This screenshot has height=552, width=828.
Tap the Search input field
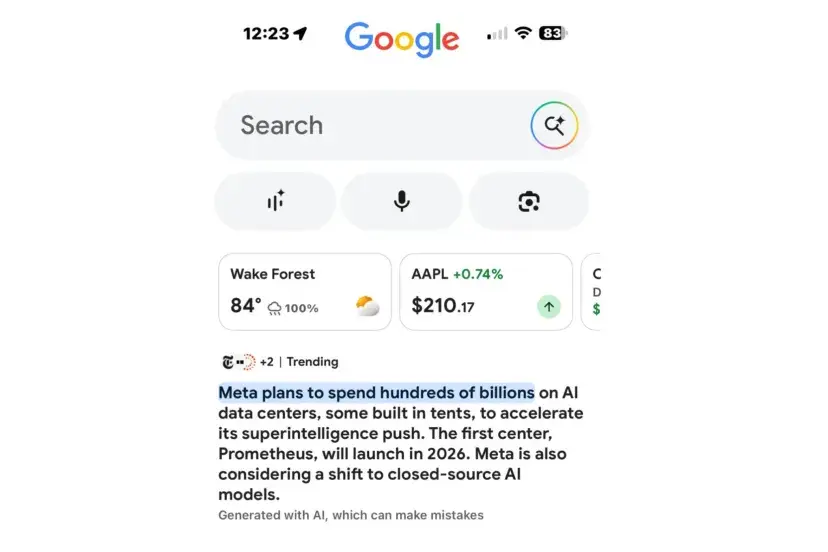click(370, 125)
